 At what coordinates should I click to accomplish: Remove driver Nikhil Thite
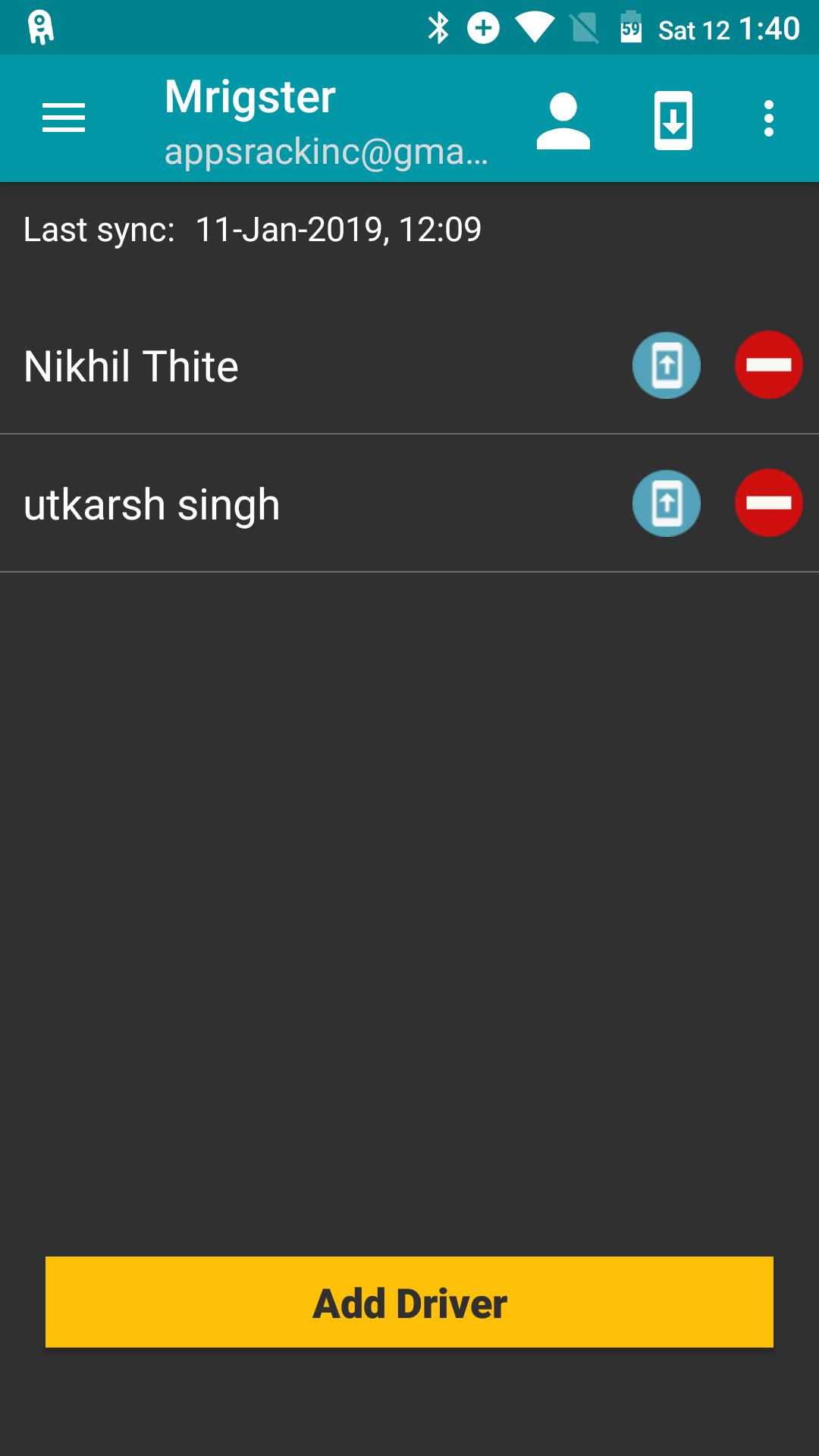point(769,365)
